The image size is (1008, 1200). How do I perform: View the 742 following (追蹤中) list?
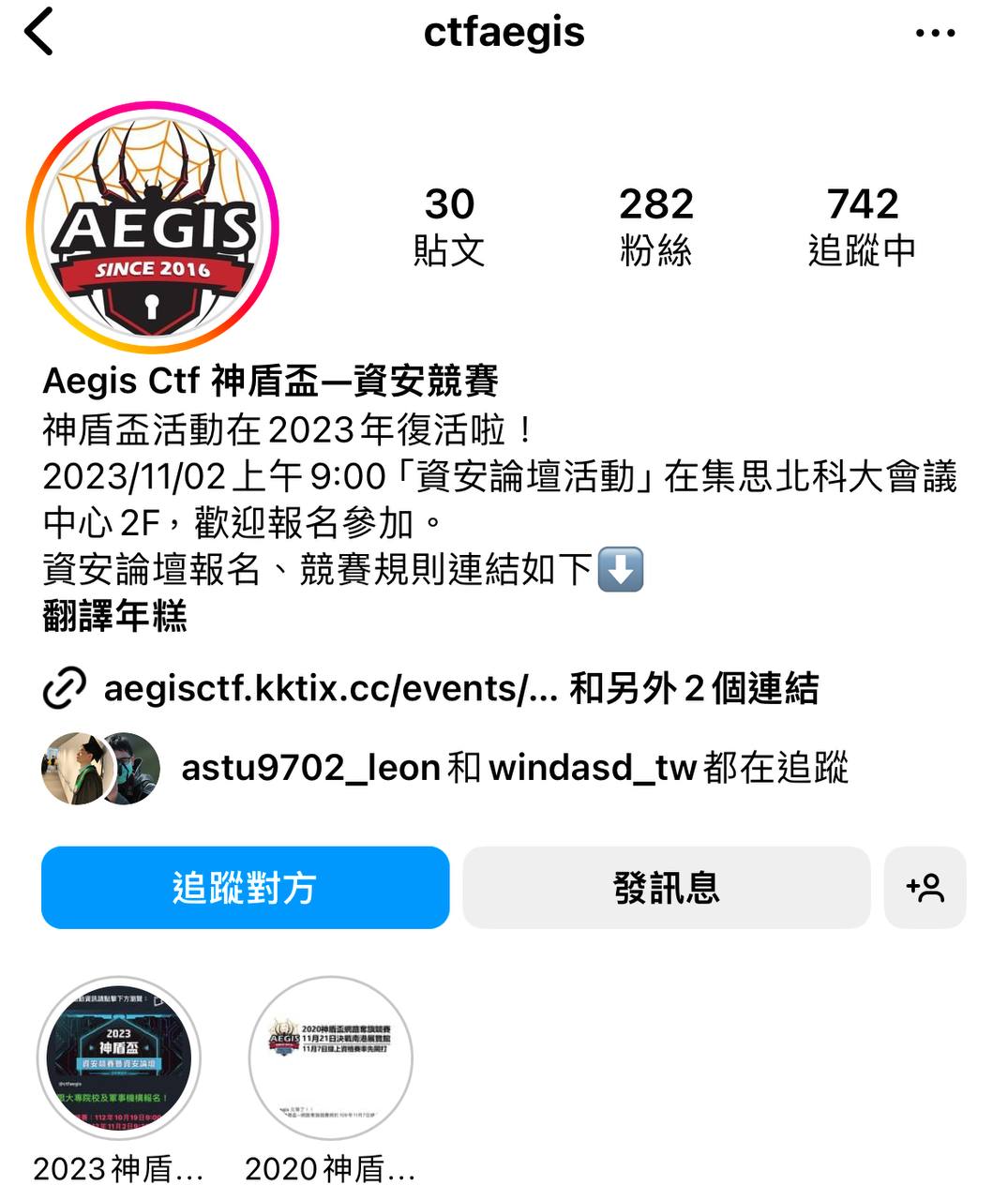pyautogui.click(x=862, y=227)
